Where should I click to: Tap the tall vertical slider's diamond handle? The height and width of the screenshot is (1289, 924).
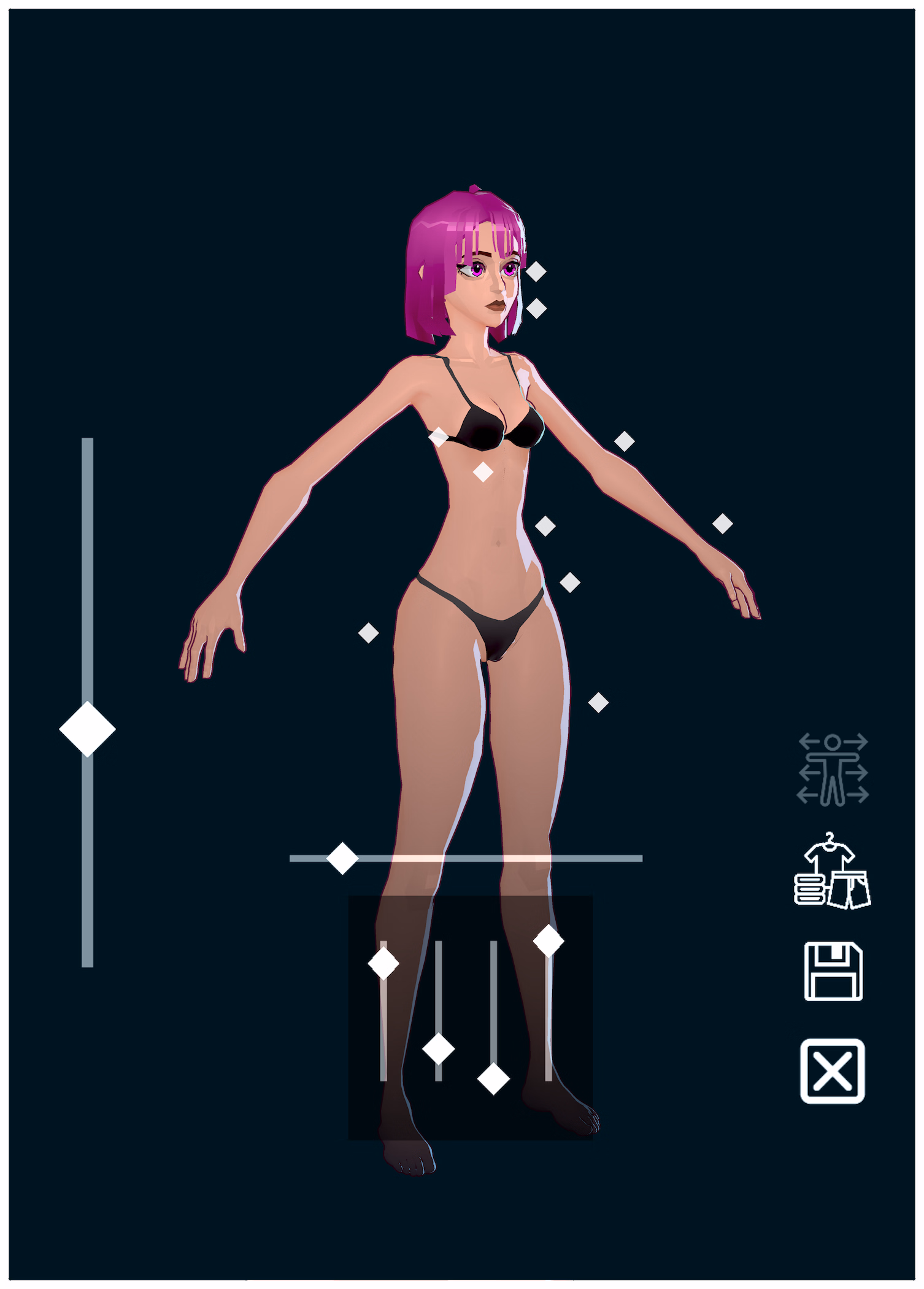click(x=87, y=729)
